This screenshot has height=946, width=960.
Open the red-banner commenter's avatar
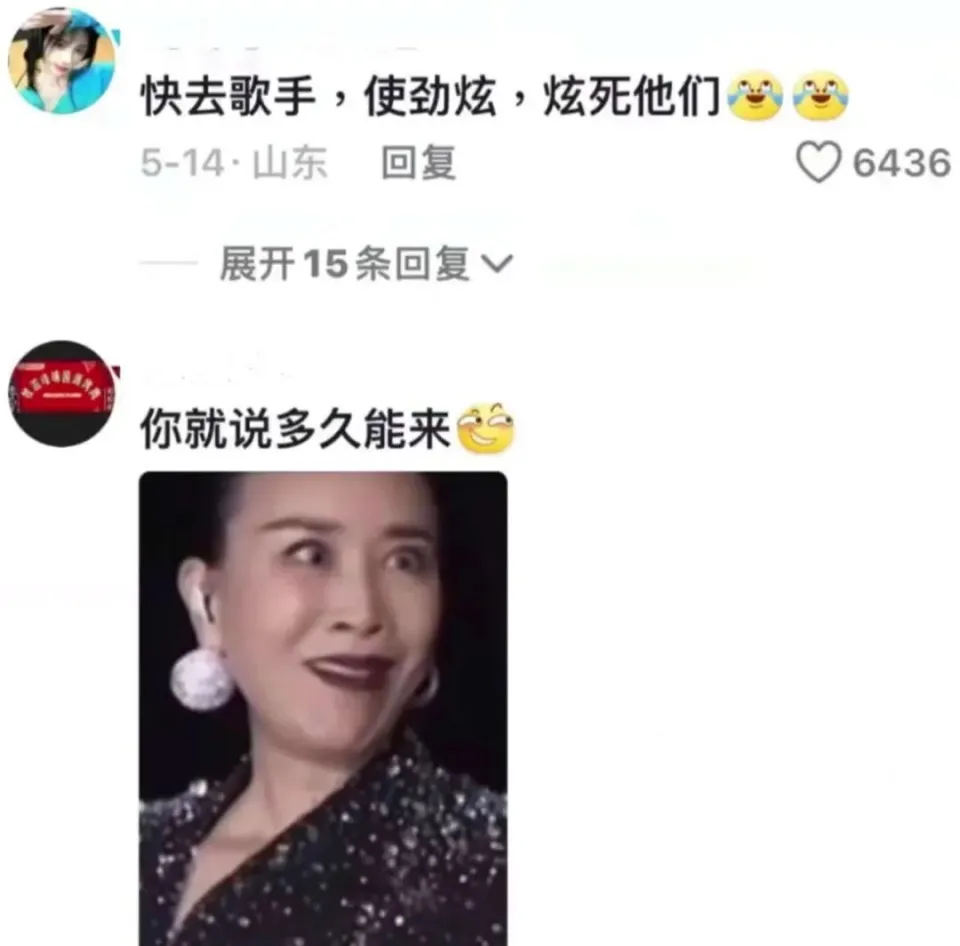(x=62, y=393)
